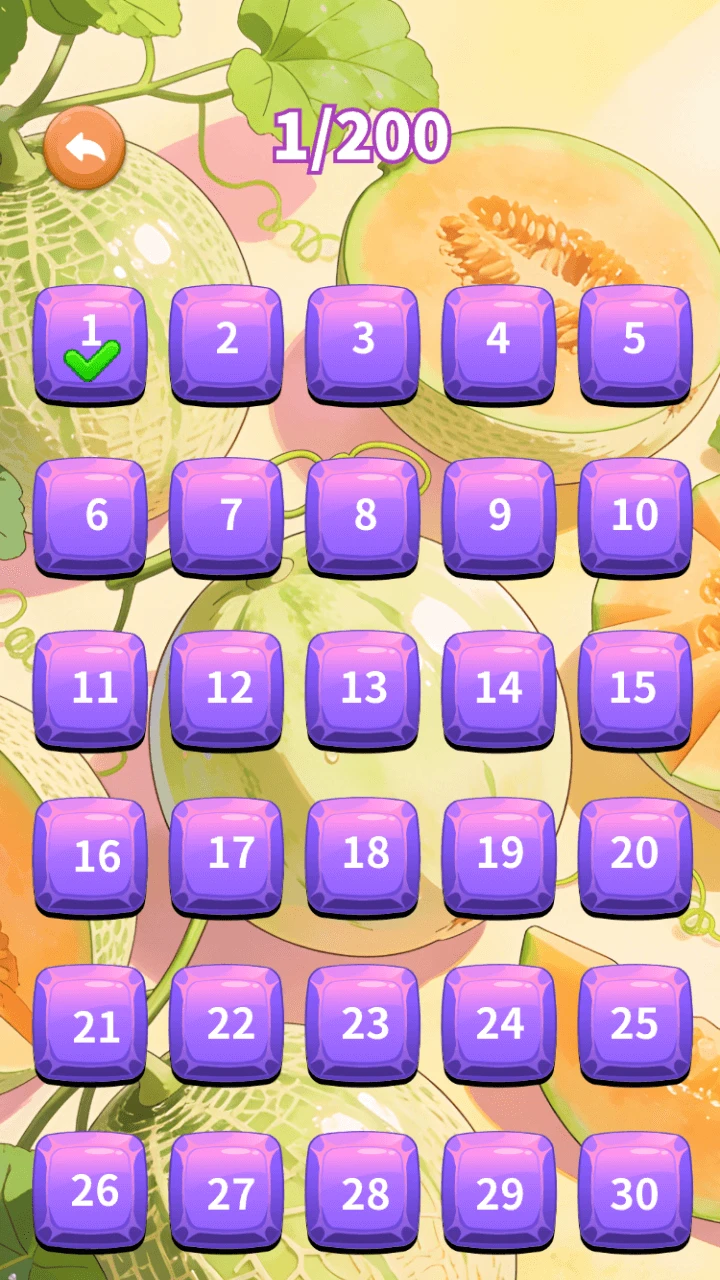720x1280 pixels.
Task: Select level 9
Action: pyautogui.click(x=499, y=516)
